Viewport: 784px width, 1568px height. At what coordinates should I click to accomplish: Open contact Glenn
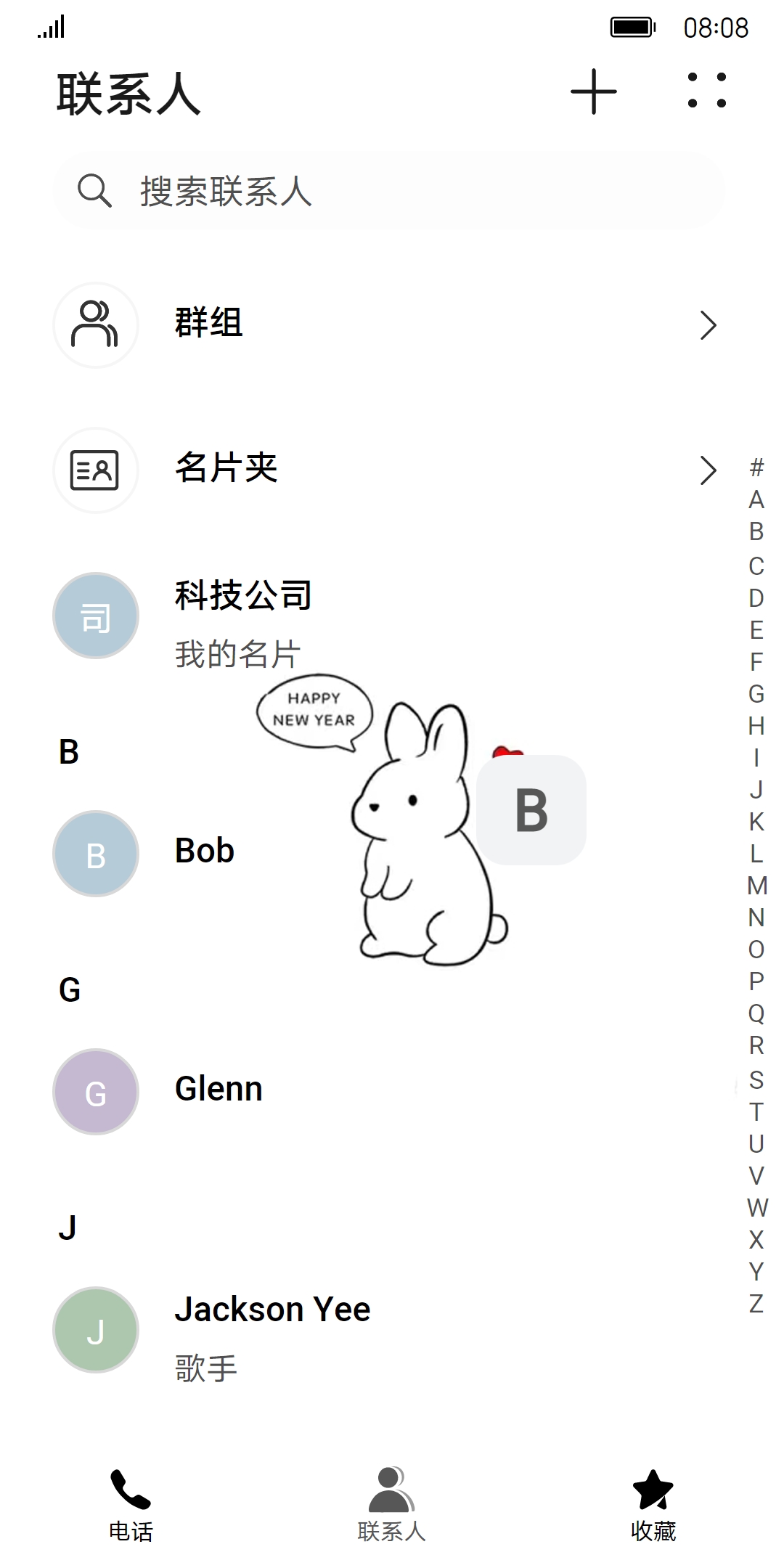pyautogui.click(x=218, y=1090)
